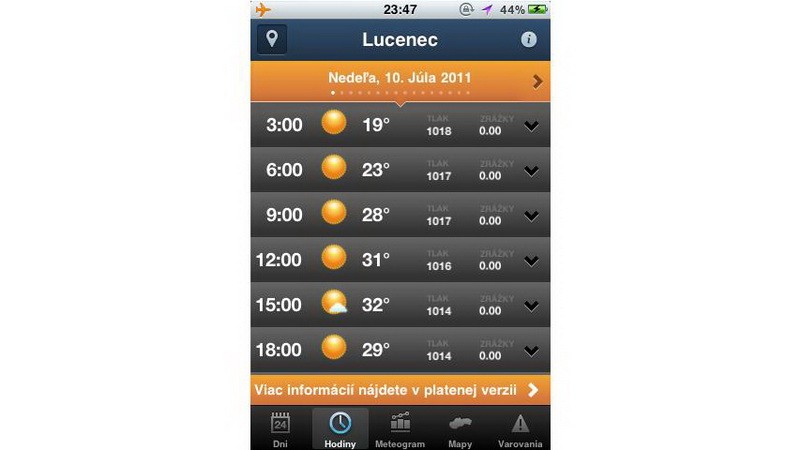800x450 pixels.
Task: Switch to the Meteogram tab
Action: (400, 428)
